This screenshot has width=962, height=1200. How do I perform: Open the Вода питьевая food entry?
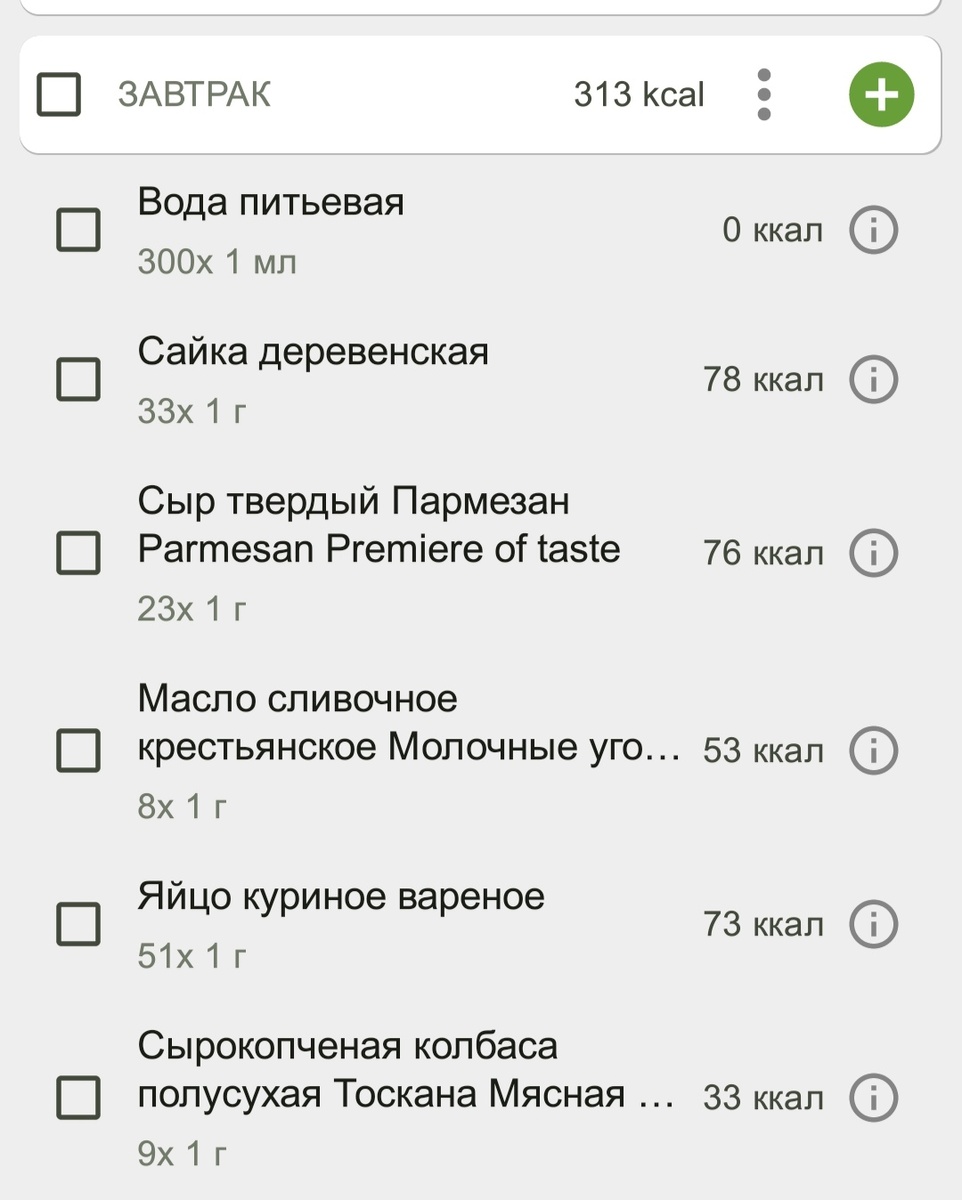[x=270, y=202]
